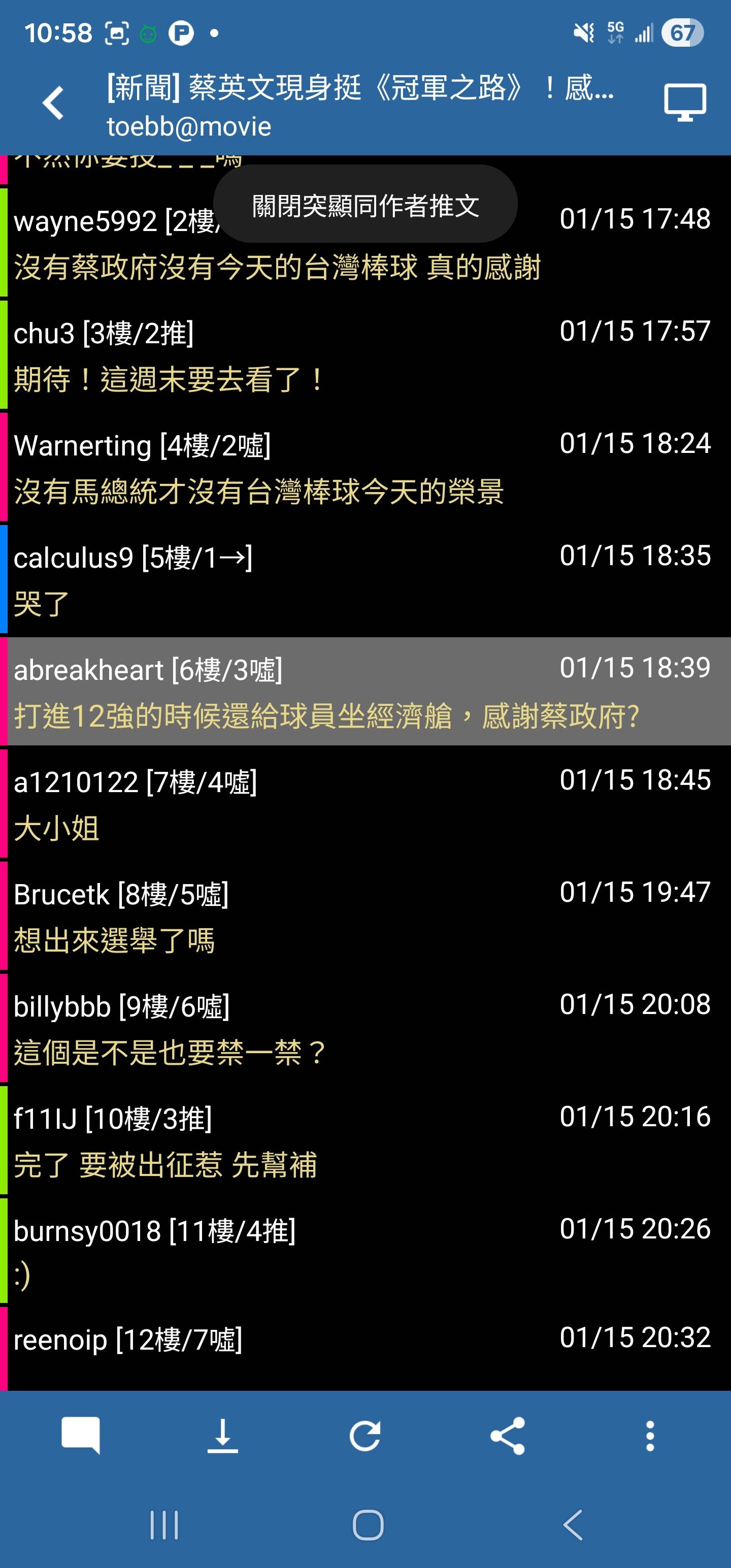Select calculus9's comment on floor 5
Viewport: 731px width, 1568px height.
click(x=365, y=579)
